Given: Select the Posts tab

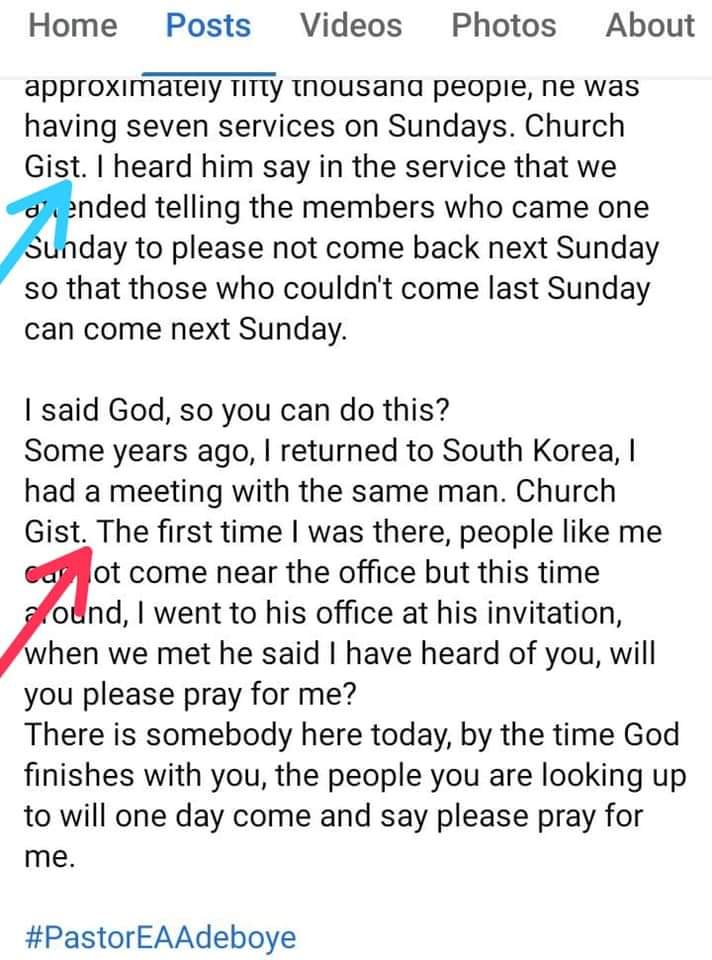Looking at the screenshot, I should [208, 25].
